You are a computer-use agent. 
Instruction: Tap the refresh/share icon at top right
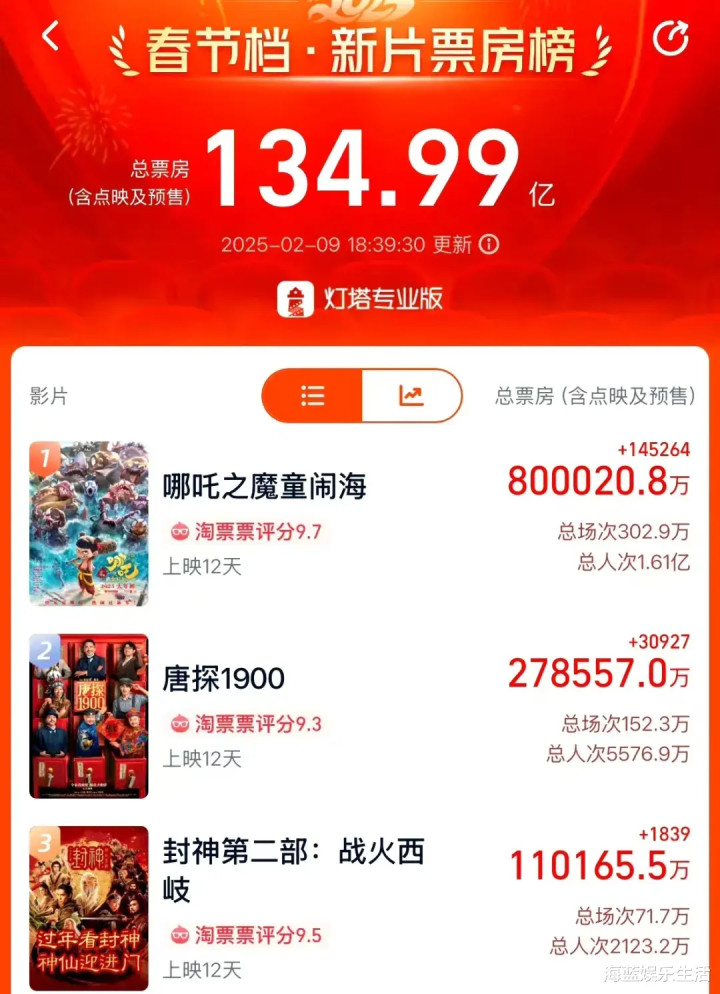(x=670, y=38)
